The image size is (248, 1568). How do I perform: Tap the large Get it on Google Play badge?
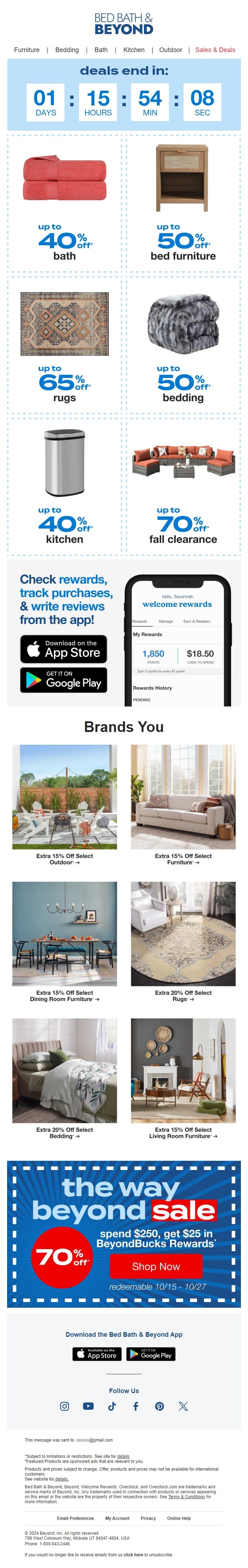(63, 680)
